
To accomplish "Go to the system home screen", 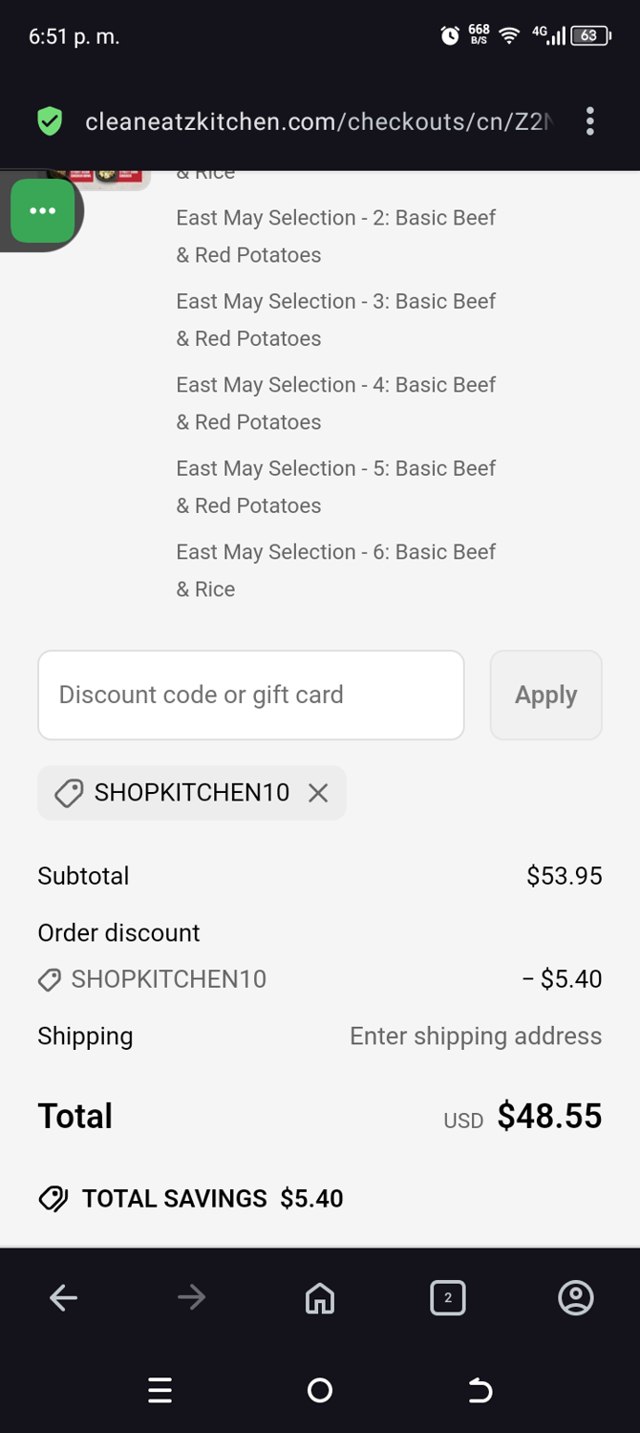I will pos(319,1390).
